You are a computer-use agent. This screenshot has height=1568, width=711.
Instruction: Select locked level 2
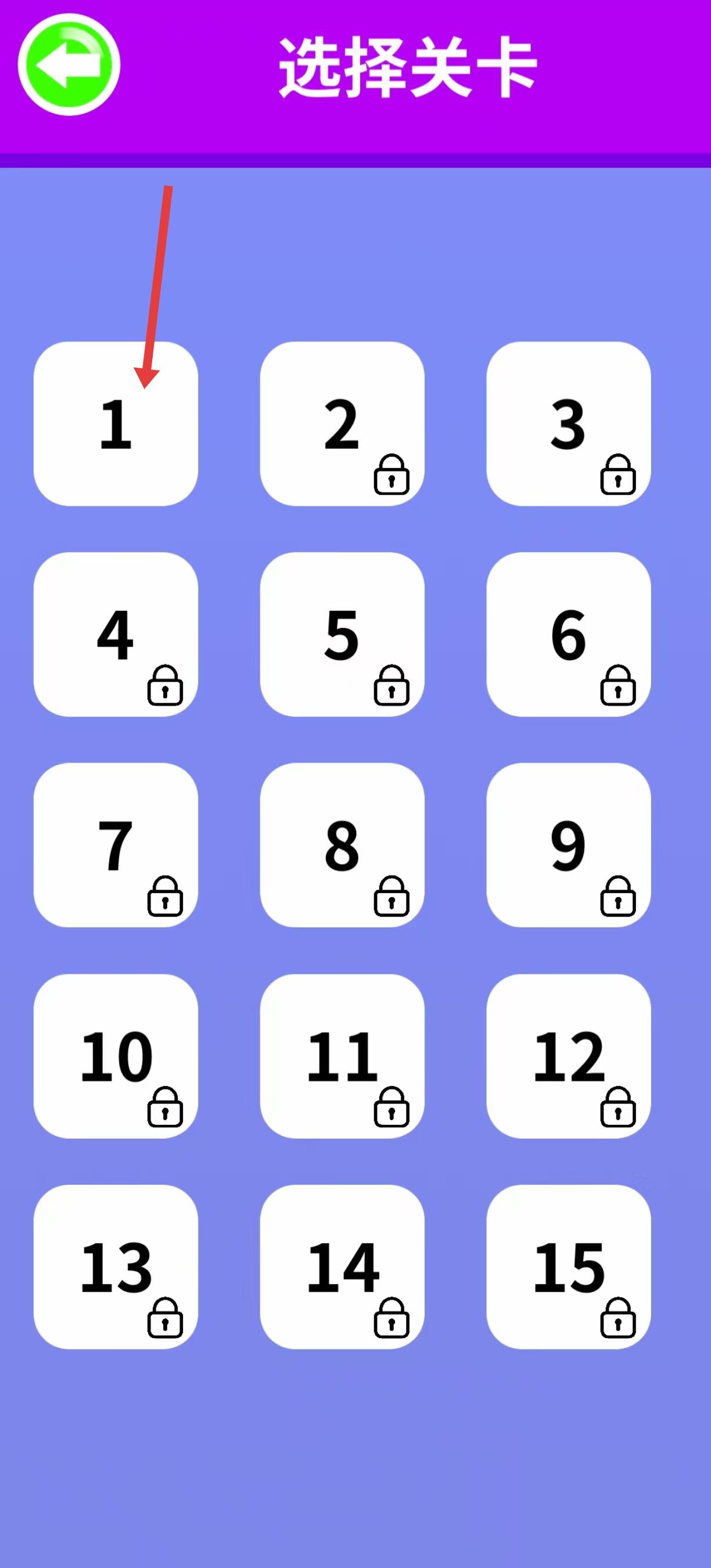(342, 424)
